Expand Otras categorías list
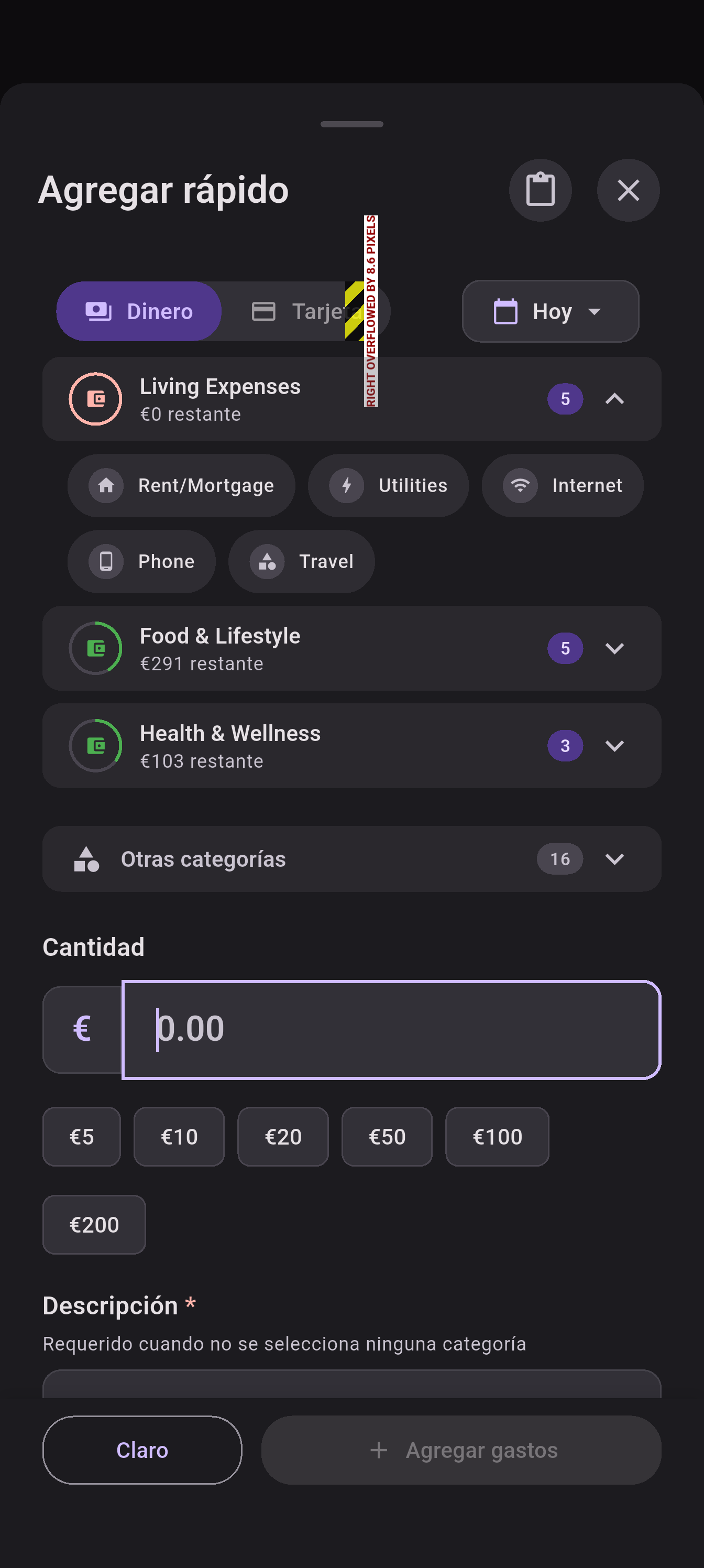704x1568 pixels. coord(614,859)
